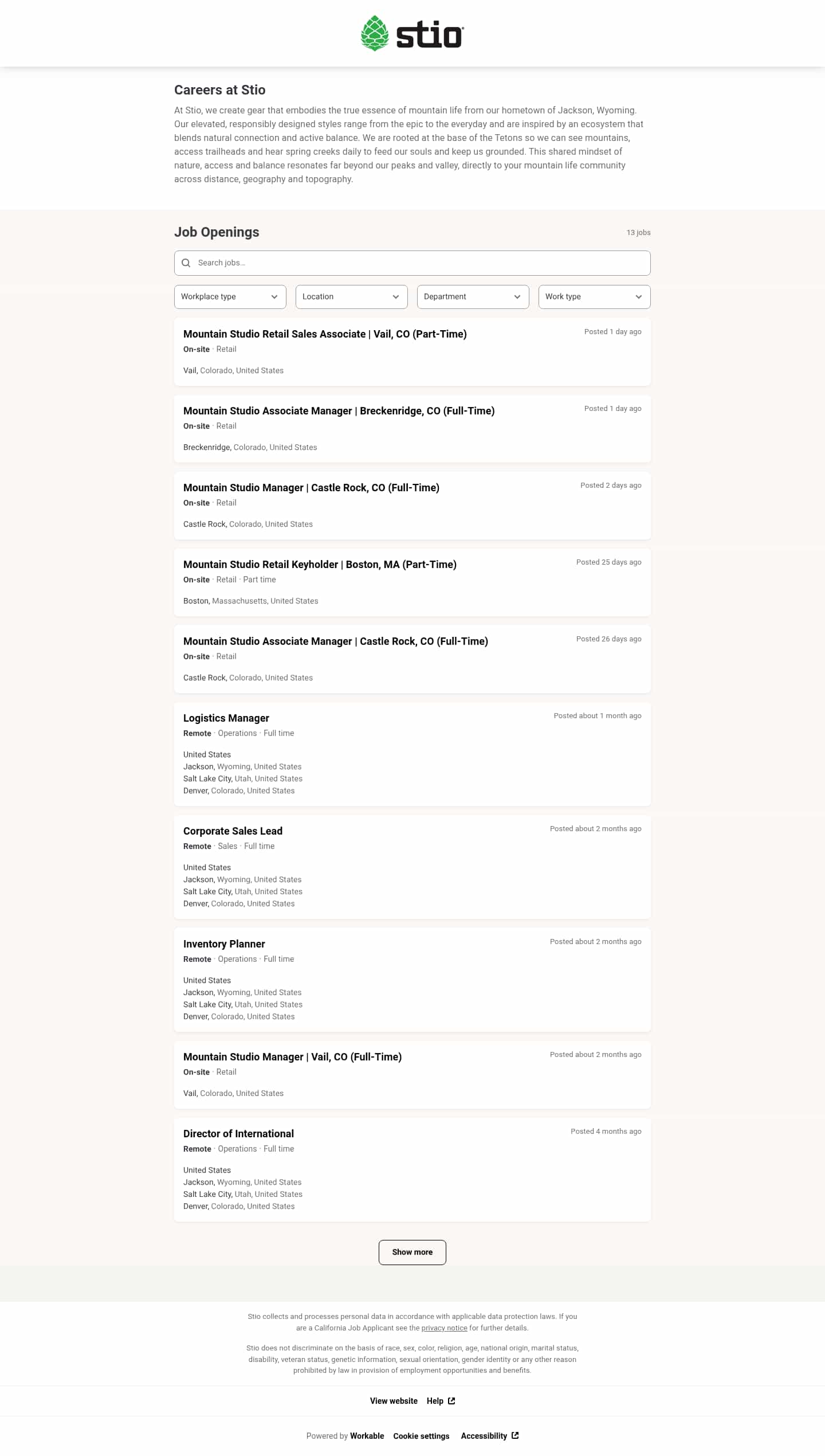Open the Director of International posting

pos(238,1134)
